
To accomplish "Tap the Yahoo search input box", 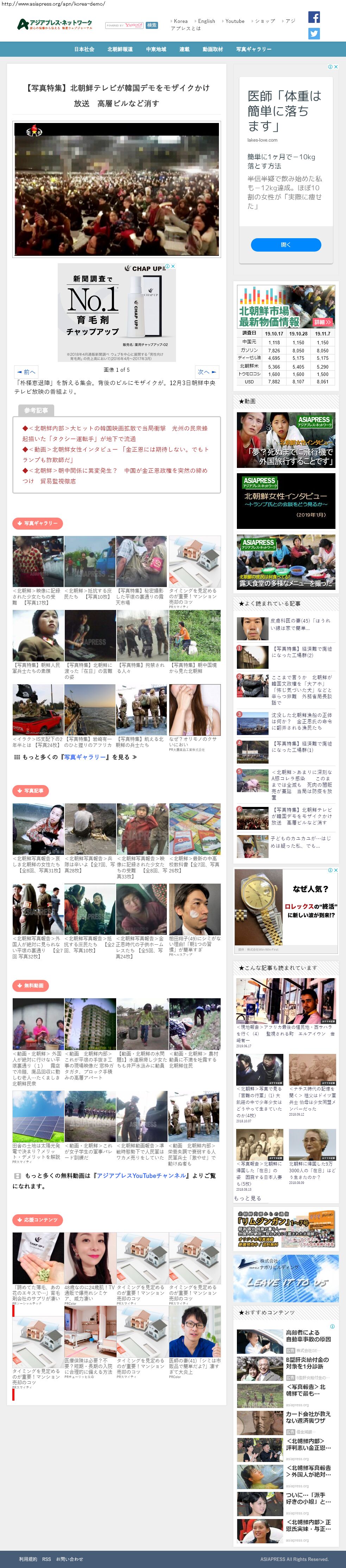I will pyautogui.click(x=124, y=26).
